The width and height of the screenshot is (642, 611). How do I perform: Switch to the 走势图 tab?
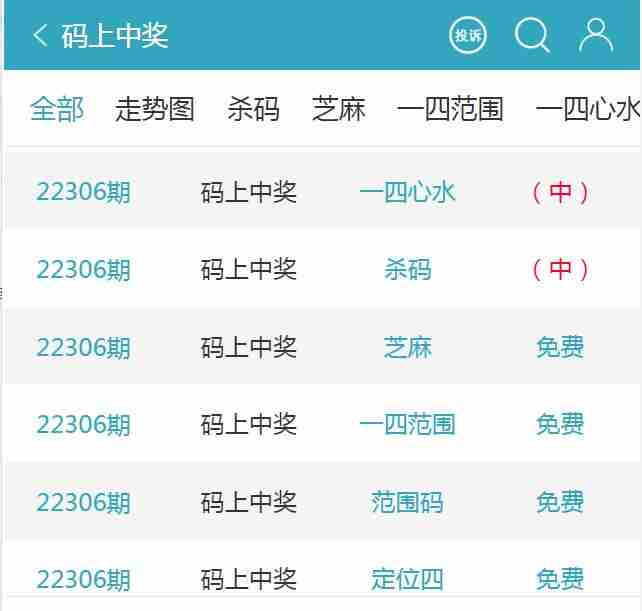(155, 109)
